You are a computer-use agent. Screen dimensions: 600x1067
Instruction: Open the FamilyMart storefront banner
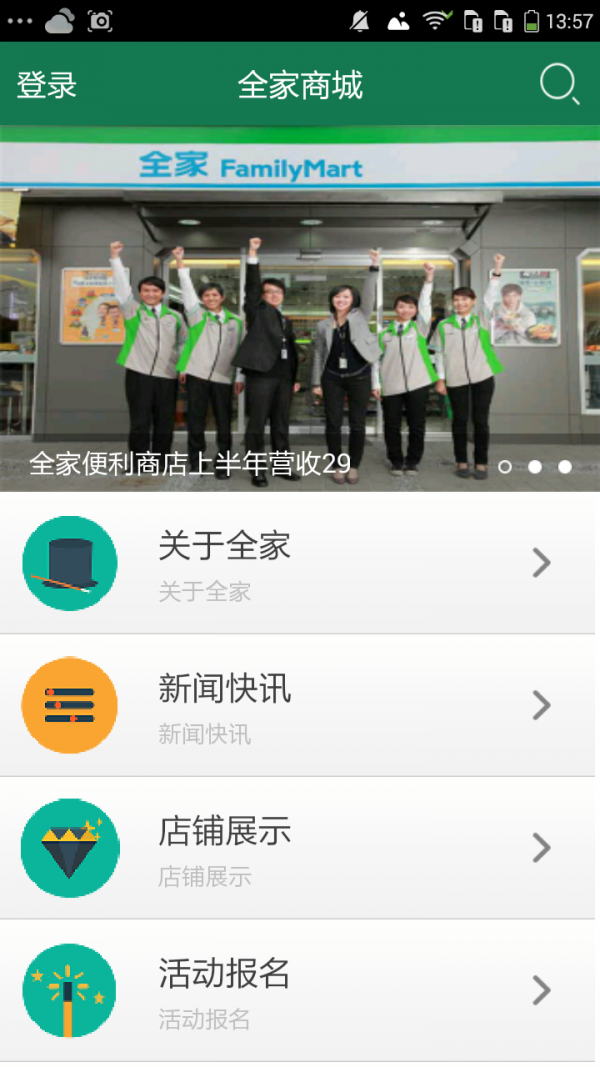300,300
